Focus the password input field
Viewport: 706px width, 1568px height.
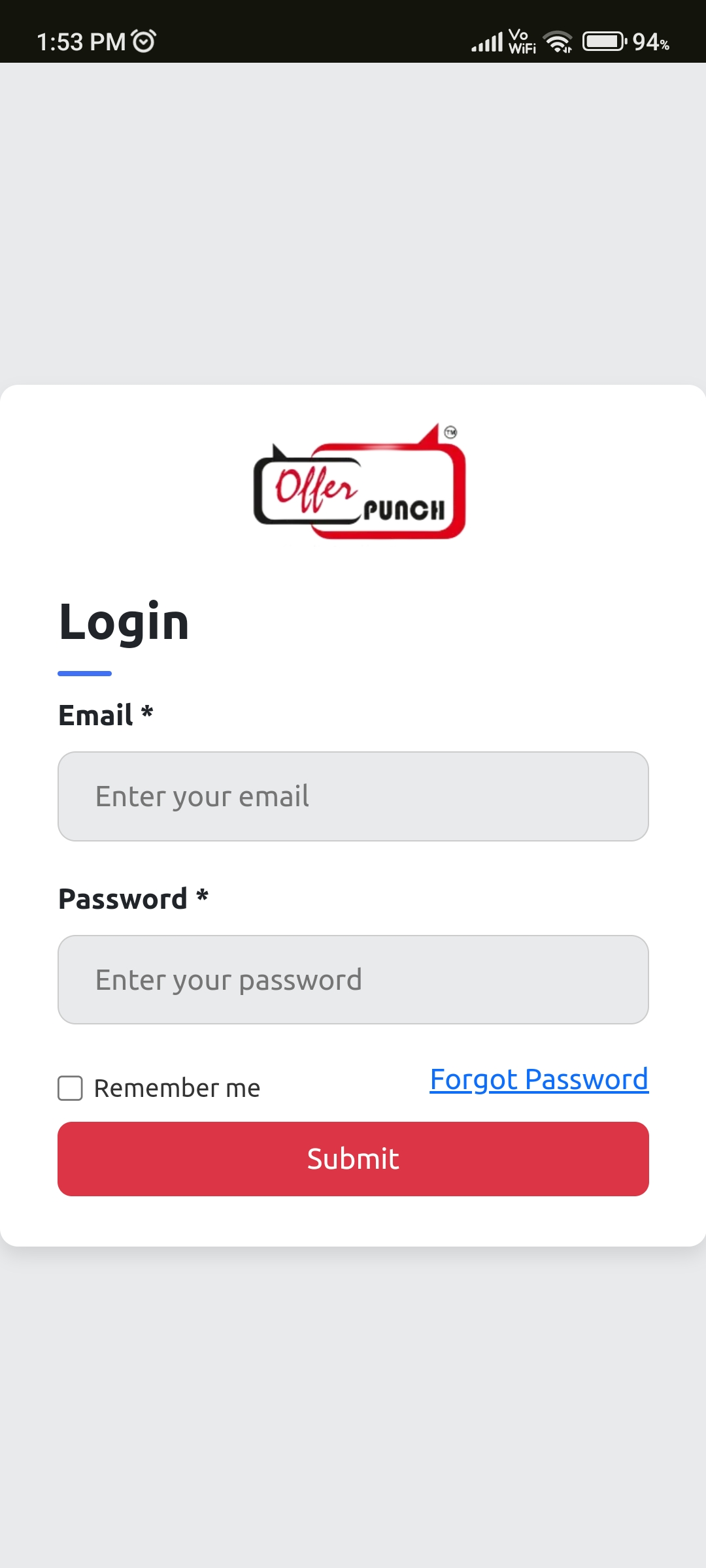point(353,979)
